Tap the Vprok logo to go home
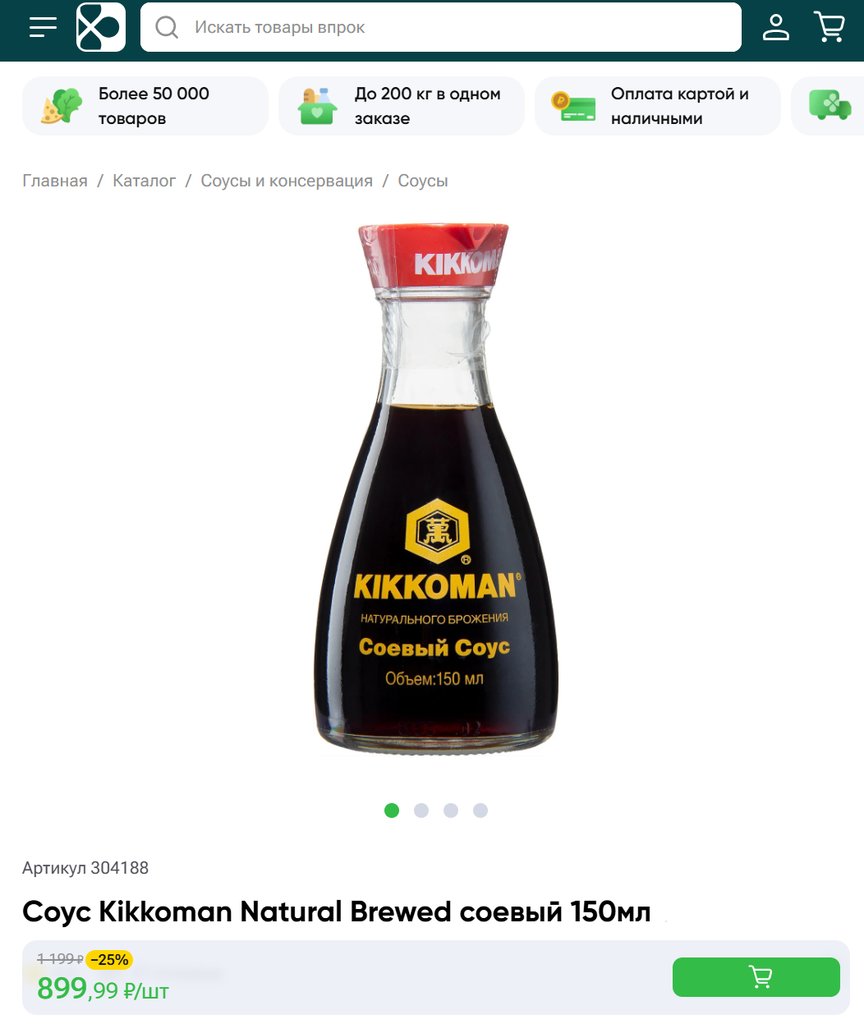This screenshot has height=1024, width=864. click(x=101, y=27)
